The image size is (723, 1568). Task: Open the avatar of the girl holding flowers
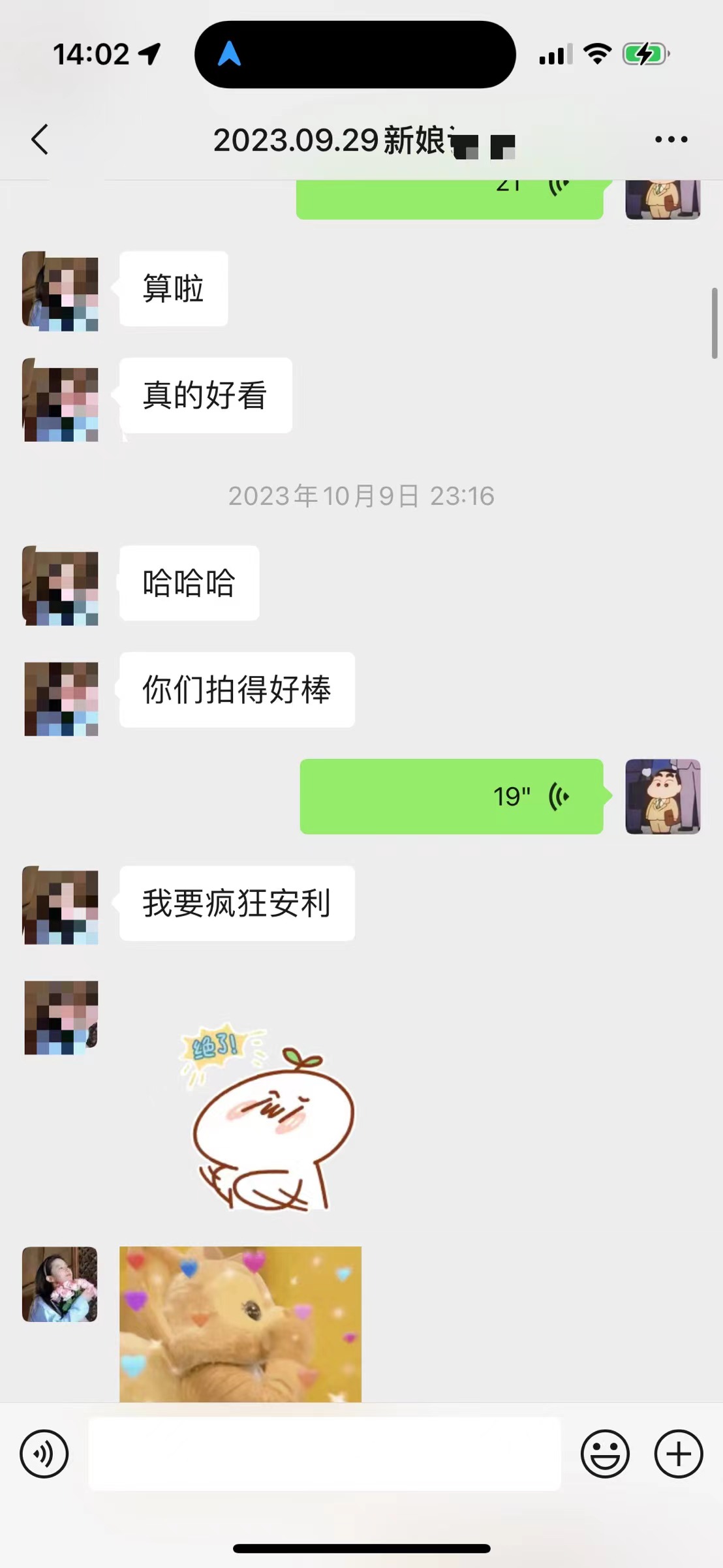(x=60, y=1284)
